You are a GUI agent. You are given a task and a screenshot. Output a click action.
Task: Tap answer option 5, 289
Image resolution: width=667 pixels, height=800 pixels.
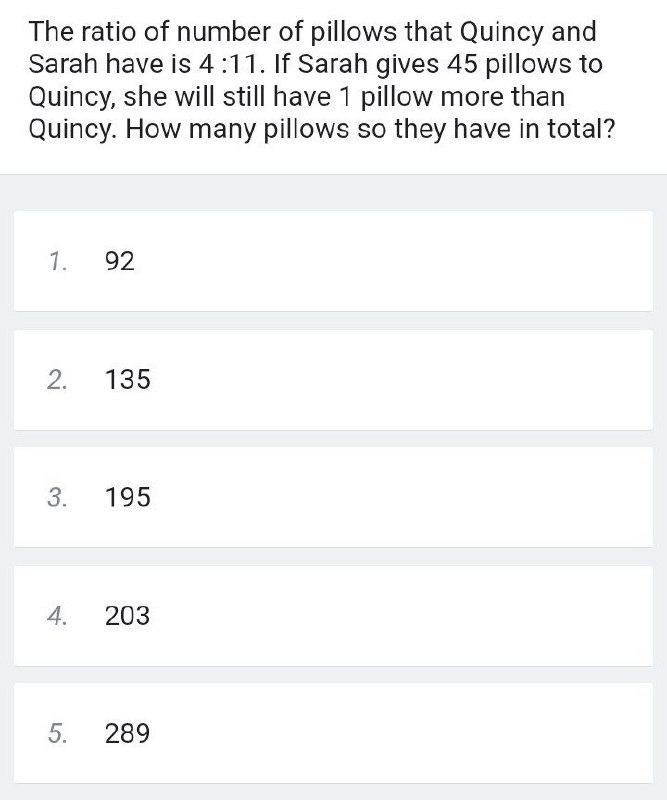[332, 733]
